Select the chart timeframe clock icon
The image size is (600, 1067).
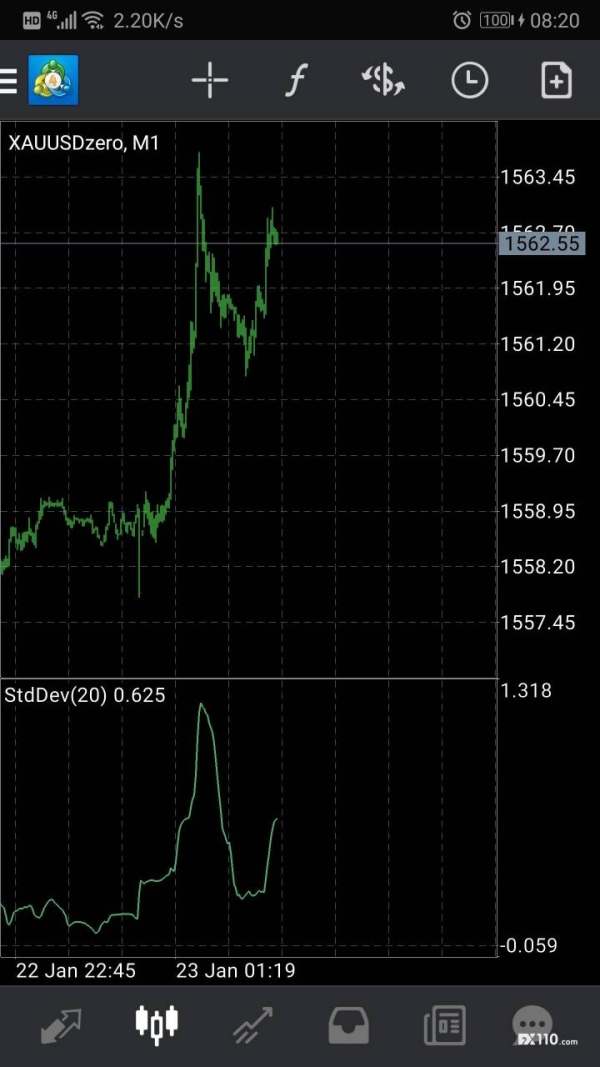pyautogui.click(x=469, y=80)
